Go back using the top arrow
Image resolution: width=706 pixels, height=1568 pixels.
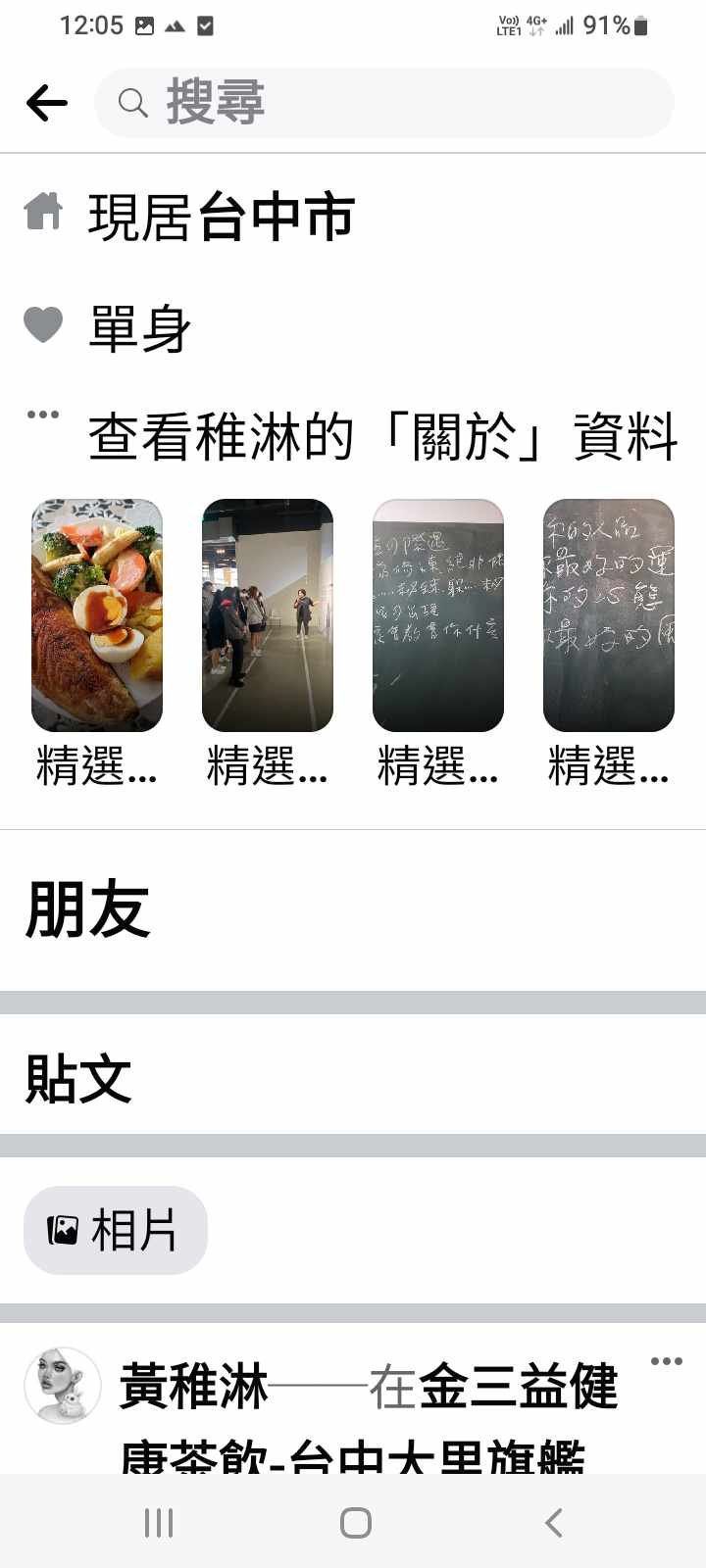(x=47, y=103)
